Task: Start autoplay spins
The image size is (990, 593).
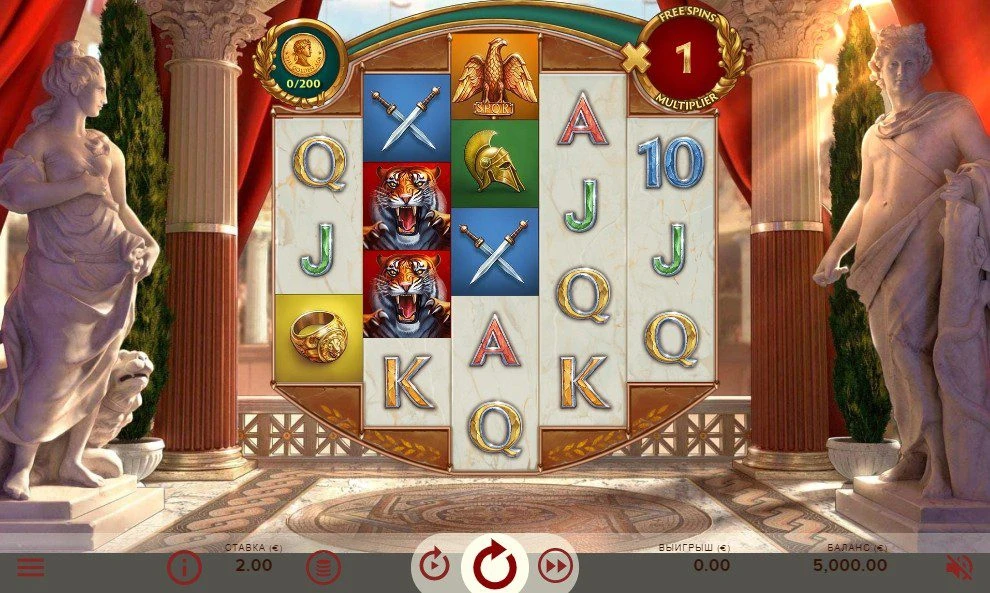Action: [434, 567]
